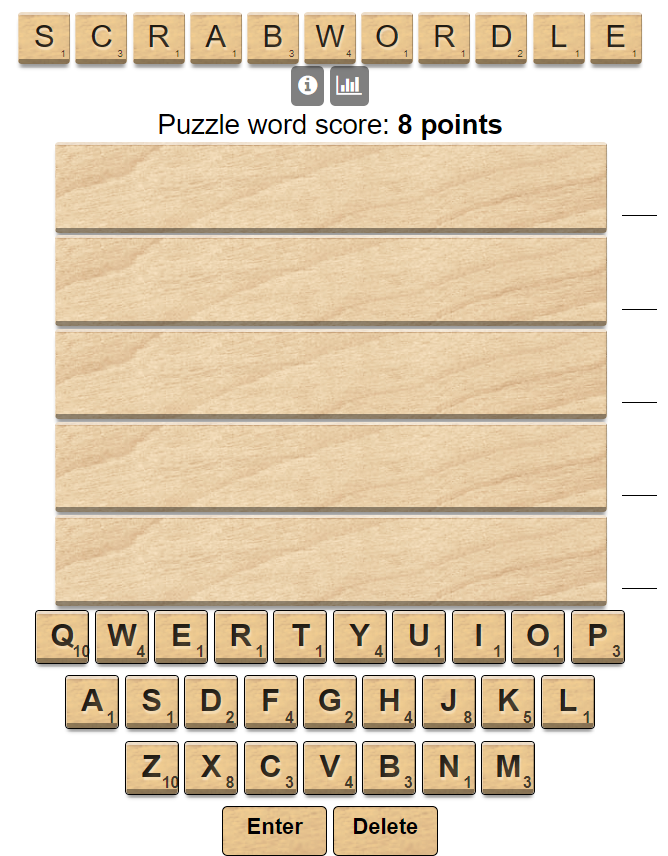Tap the Y tile worth 4 points

359,637
